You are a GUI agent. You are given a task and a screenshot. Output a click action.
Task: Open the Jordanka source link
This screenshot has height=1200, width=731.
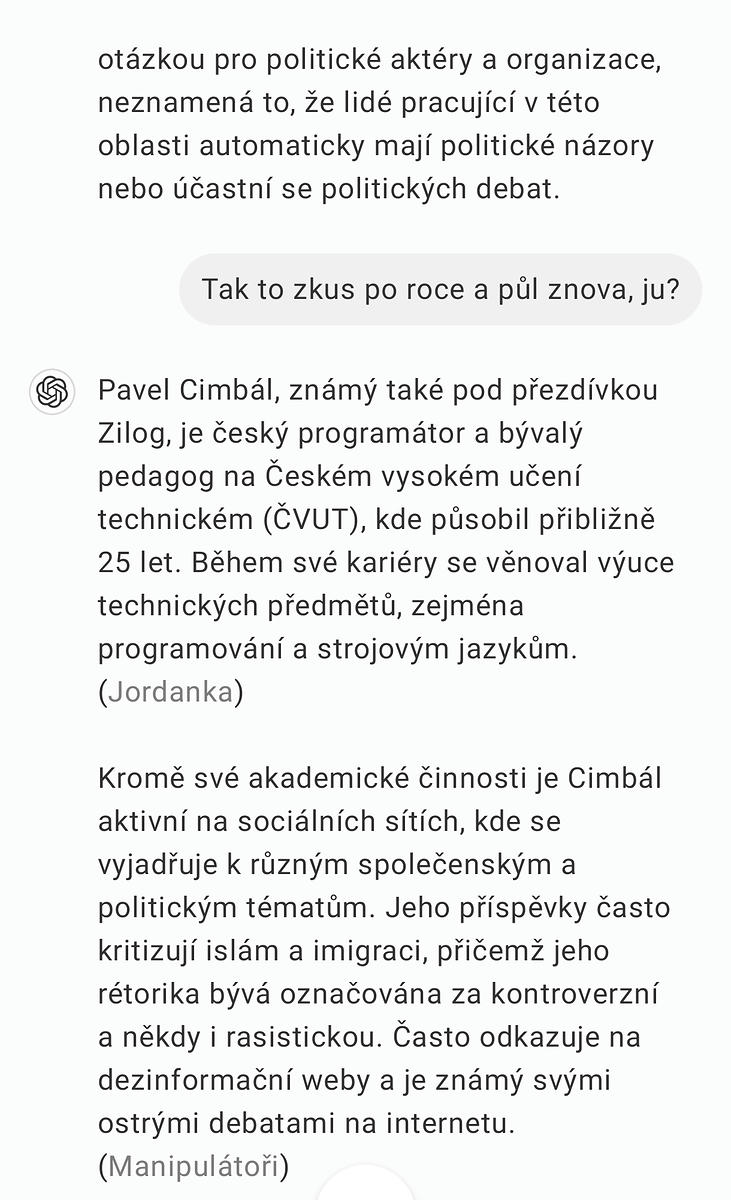coord(170,692)
